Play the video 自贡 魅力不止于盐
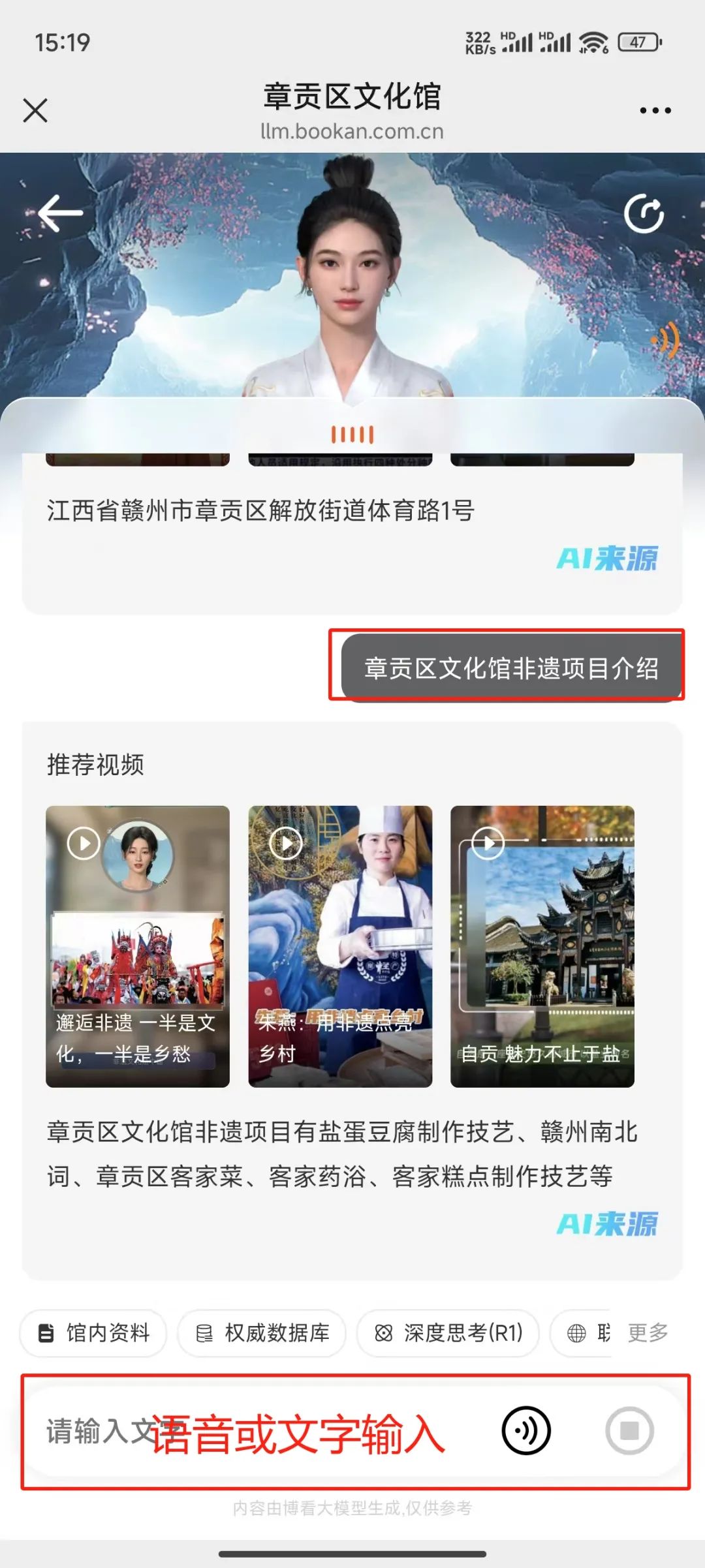Image resolution: width=705 pixels, height=1568 pixels. pyautogui.click(x=542, y=945)
